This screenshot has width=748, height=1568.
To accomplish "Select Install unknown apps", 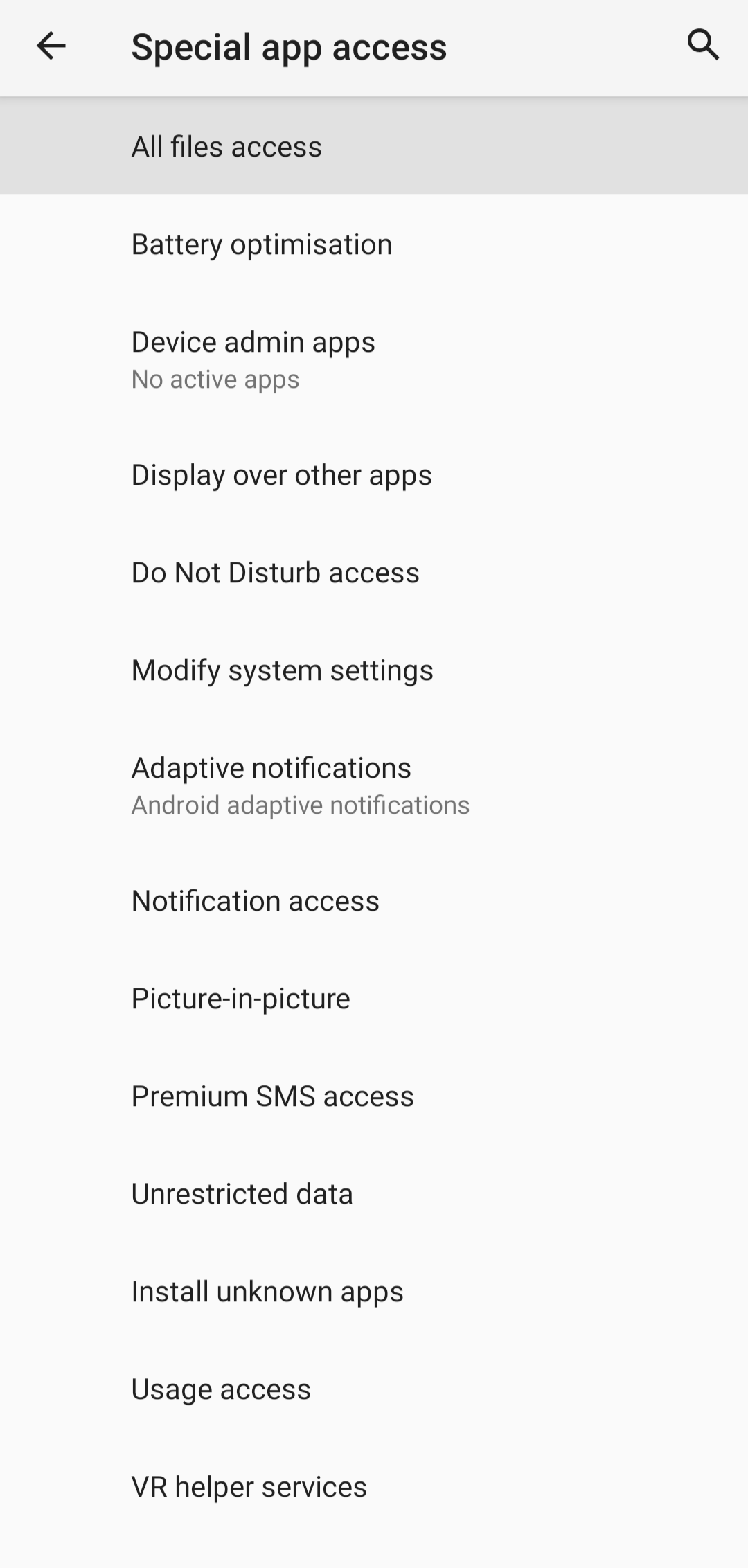I will [x=267, y=1290].
